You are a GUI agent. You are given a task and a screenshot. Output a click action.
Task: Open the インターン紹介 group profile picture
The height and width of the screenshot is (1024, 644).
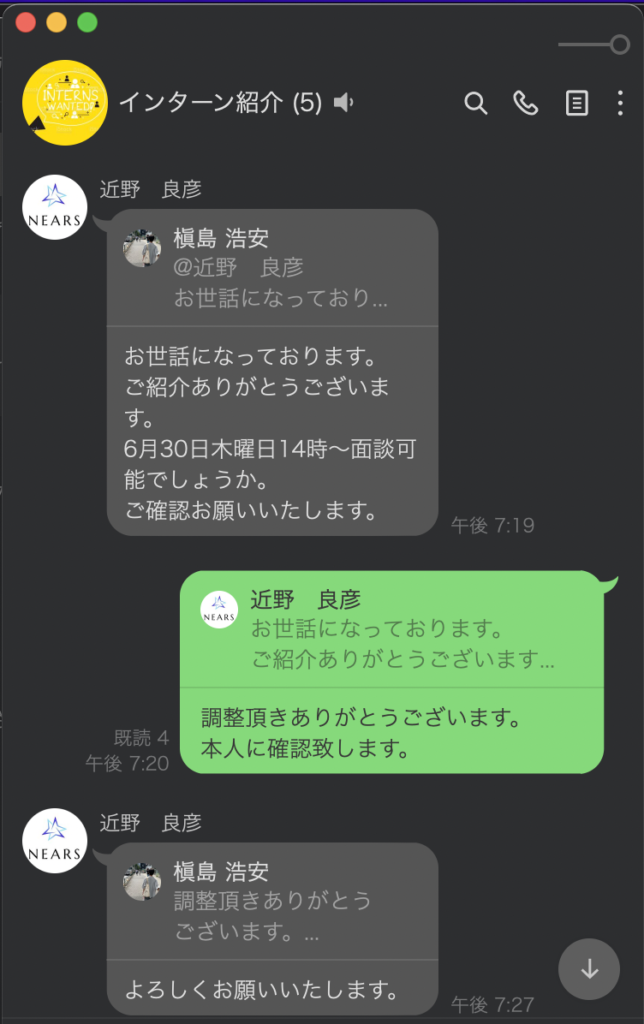pyautogui.click(x=64, y=103)
